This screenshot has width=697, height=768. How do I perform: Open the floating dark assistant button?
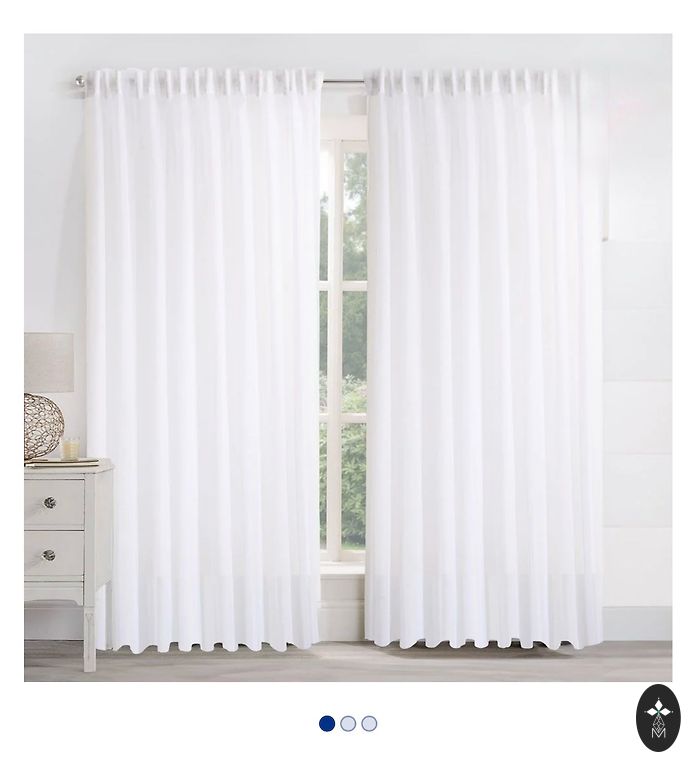coord(658,718)
